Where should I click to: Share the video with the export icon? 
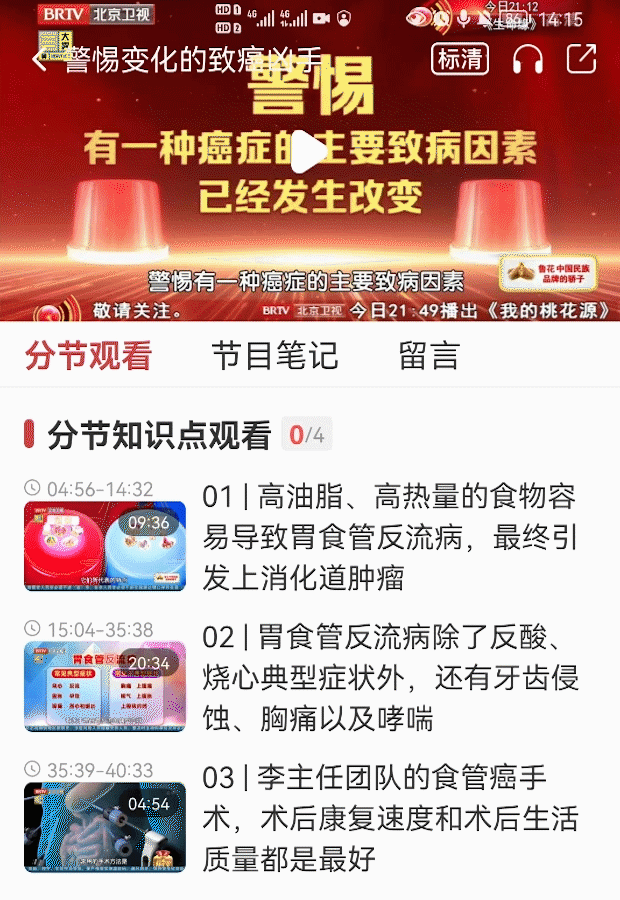coord(582,59)
